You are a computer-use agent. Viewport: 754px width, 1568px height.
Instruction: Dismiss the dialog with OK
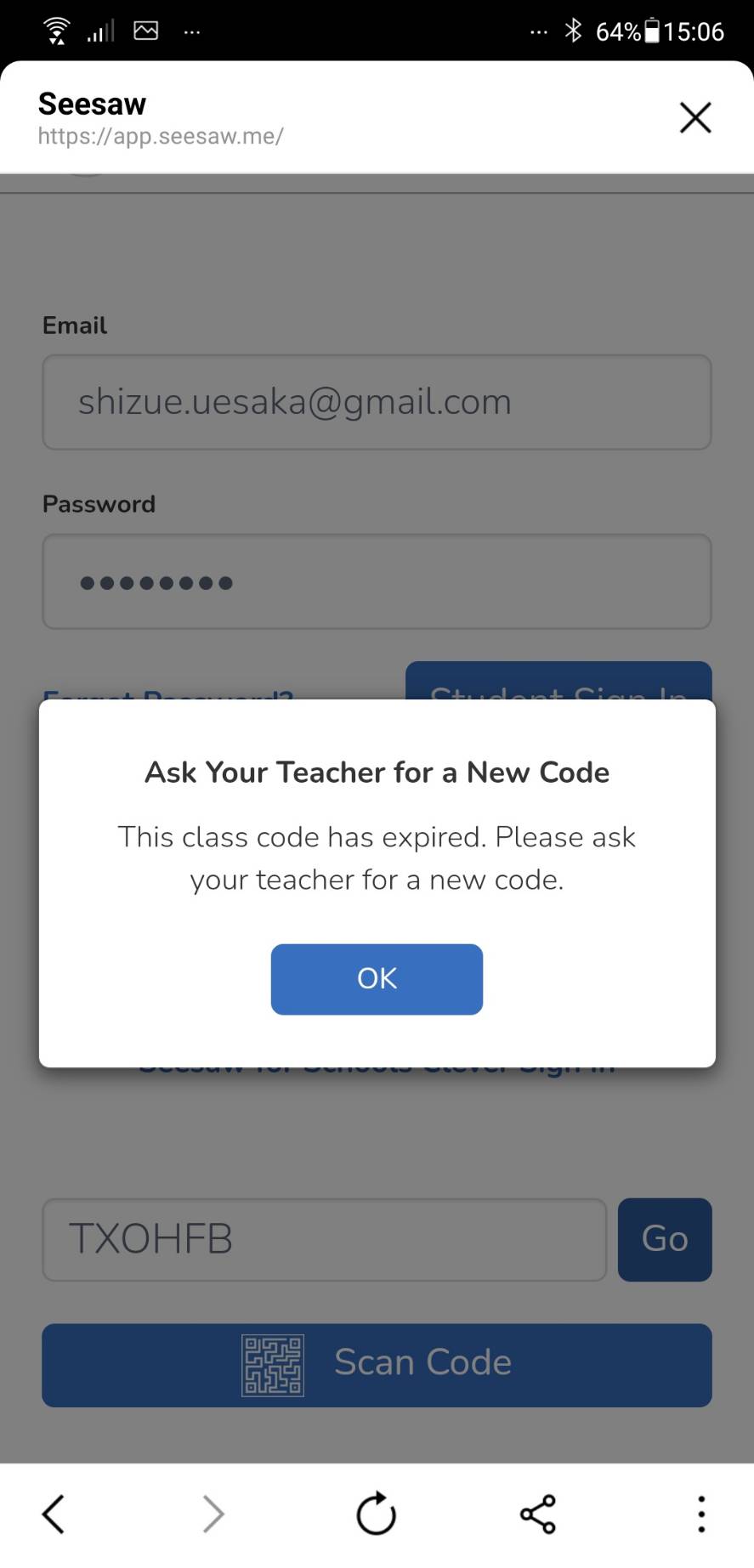pyautogui.click(x=377, y=978)
